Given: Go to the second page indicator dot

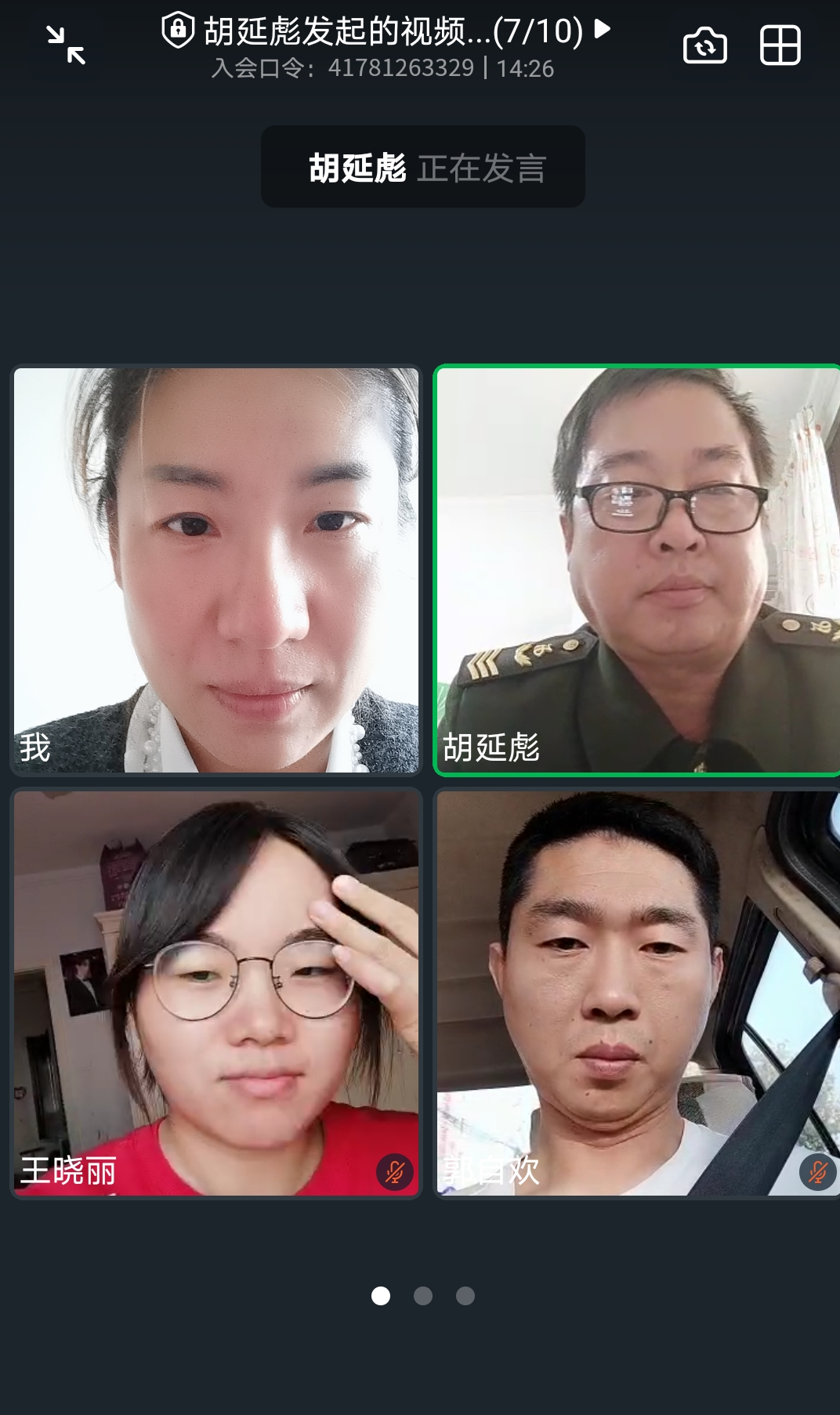Looking at the screenshot, I should [423, 1296].
